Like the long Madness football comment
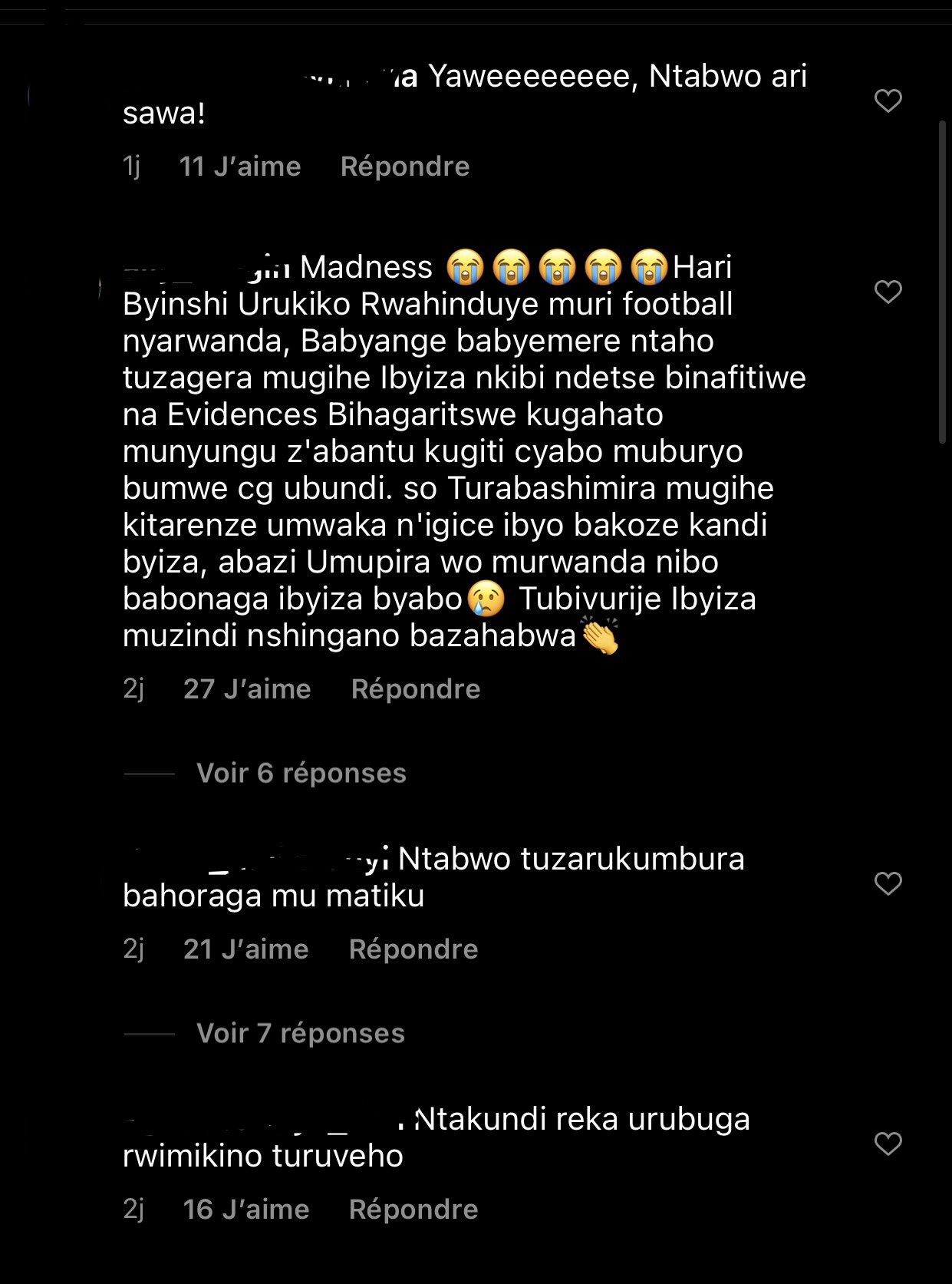952x1284 pixels. [x=888, y=292]
